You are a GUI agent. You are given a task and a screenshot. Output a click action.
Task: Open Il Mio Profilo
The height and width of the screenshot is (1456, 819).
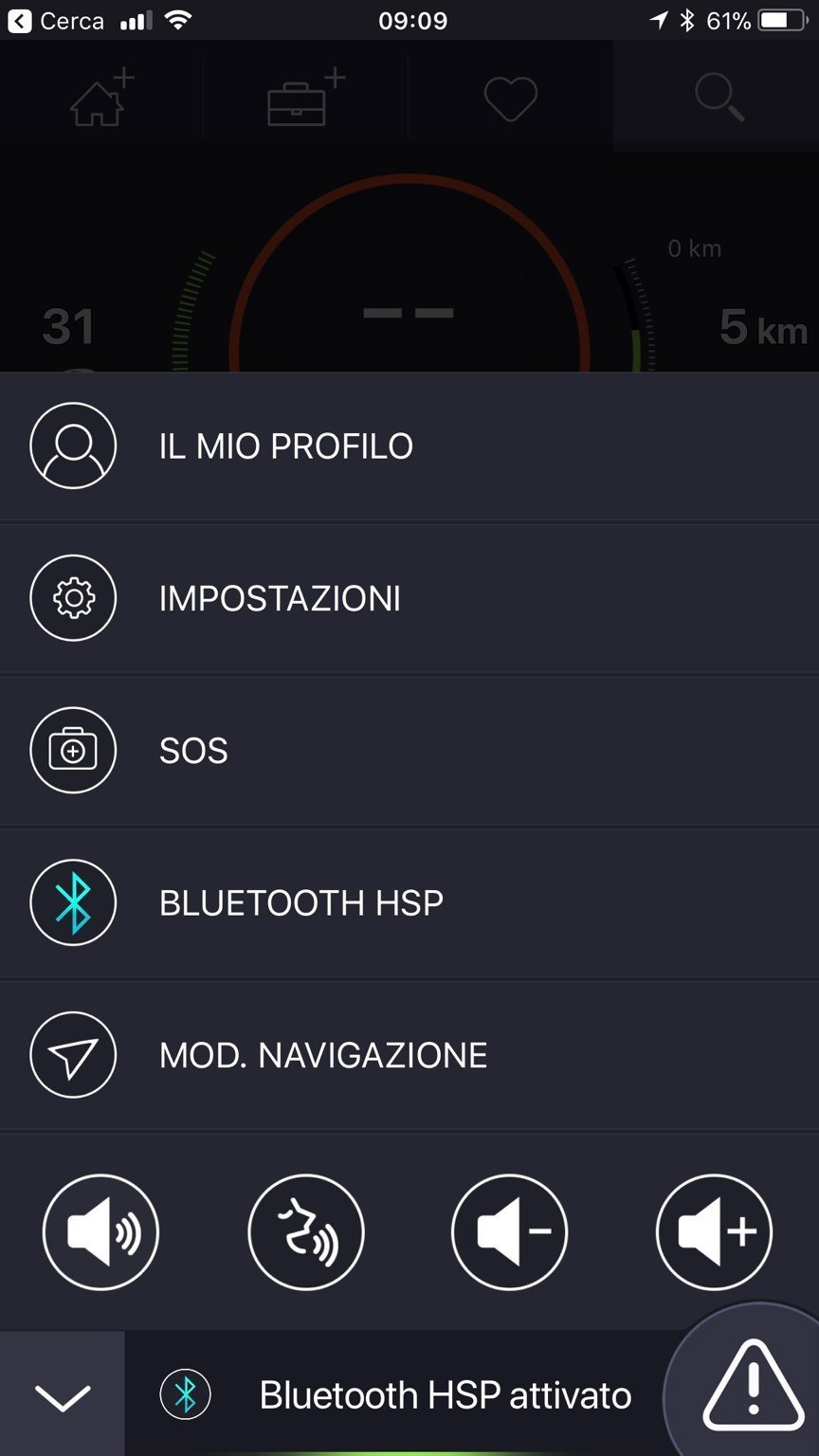[284, 446]
